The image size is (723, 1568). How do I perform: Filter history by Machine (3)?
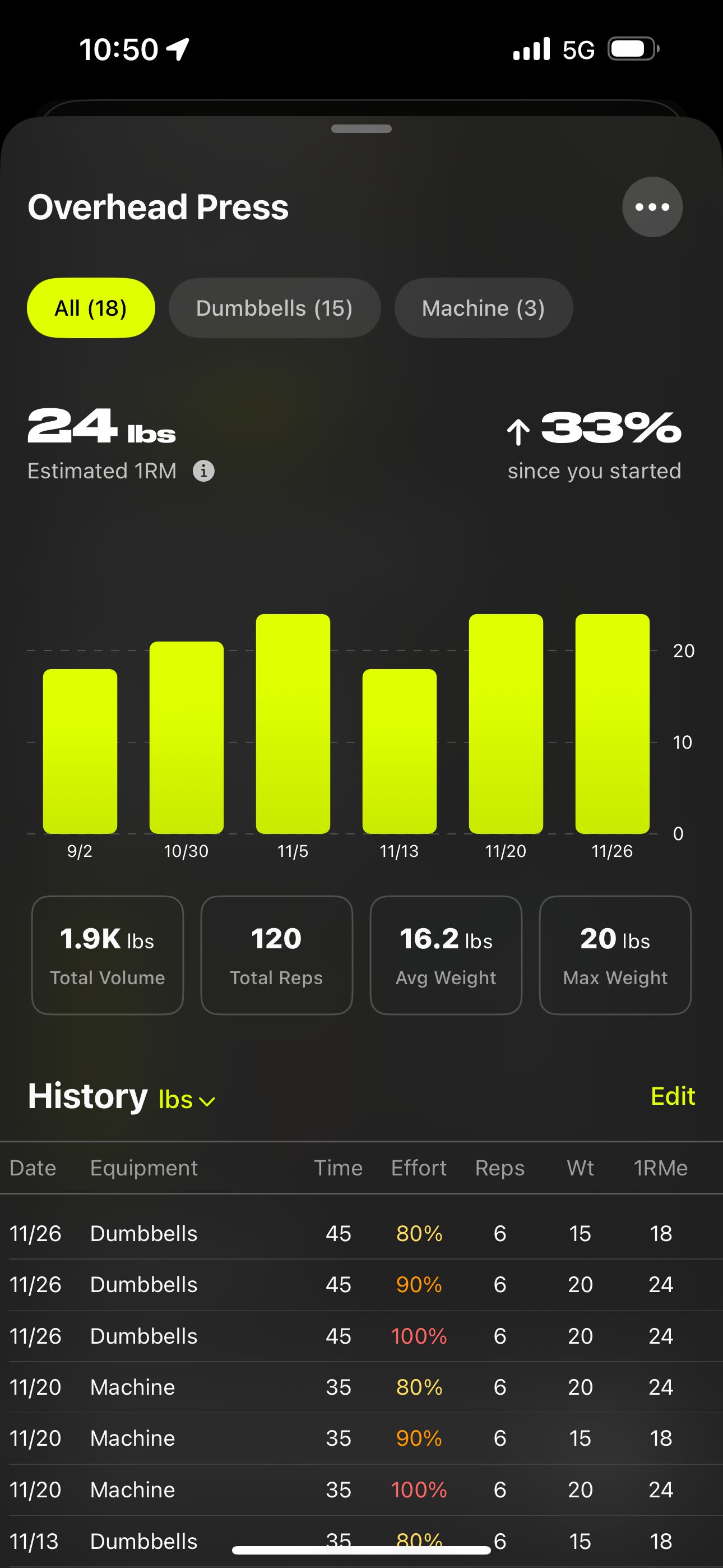(x=483, y=308)
